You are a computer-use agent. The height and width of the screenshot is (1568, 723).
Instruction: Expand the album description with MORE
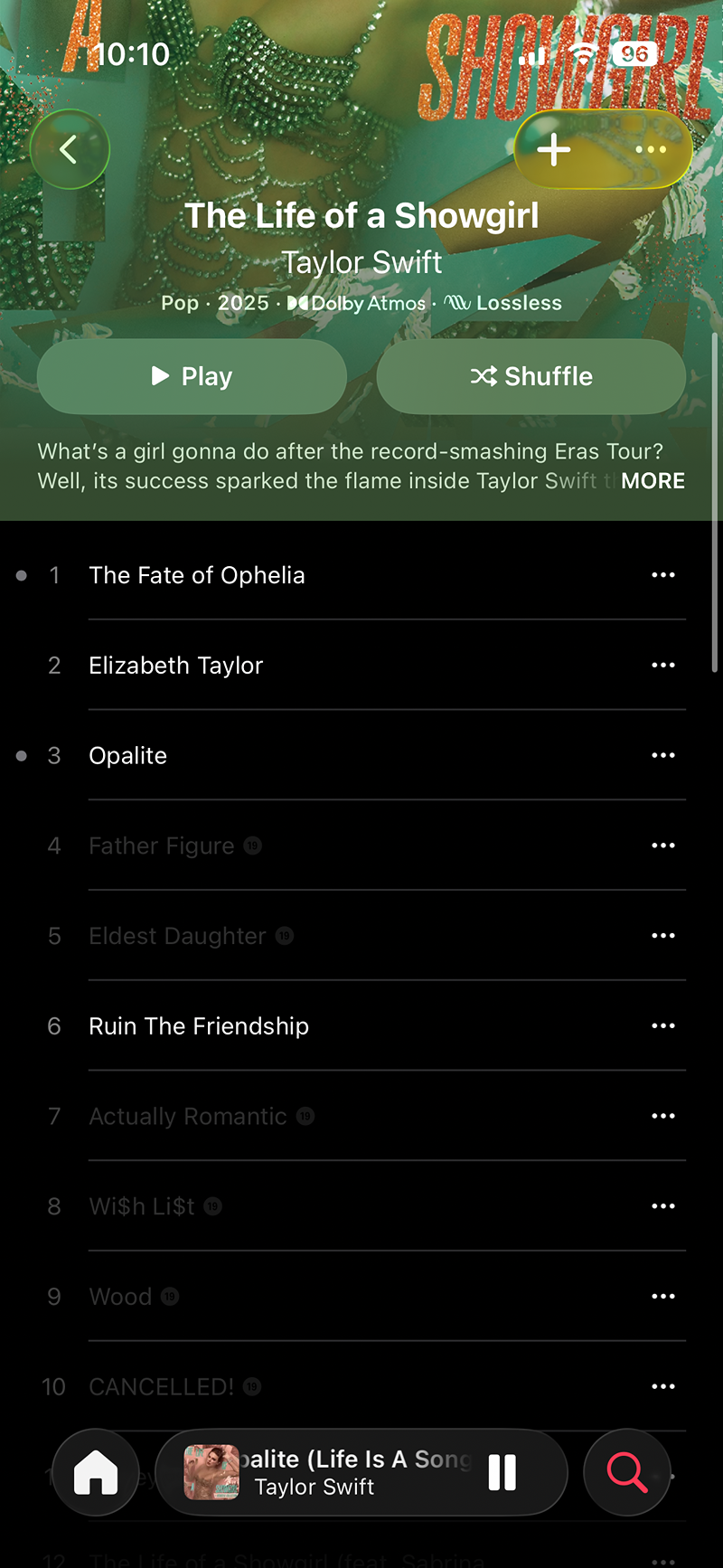[653, 480]
